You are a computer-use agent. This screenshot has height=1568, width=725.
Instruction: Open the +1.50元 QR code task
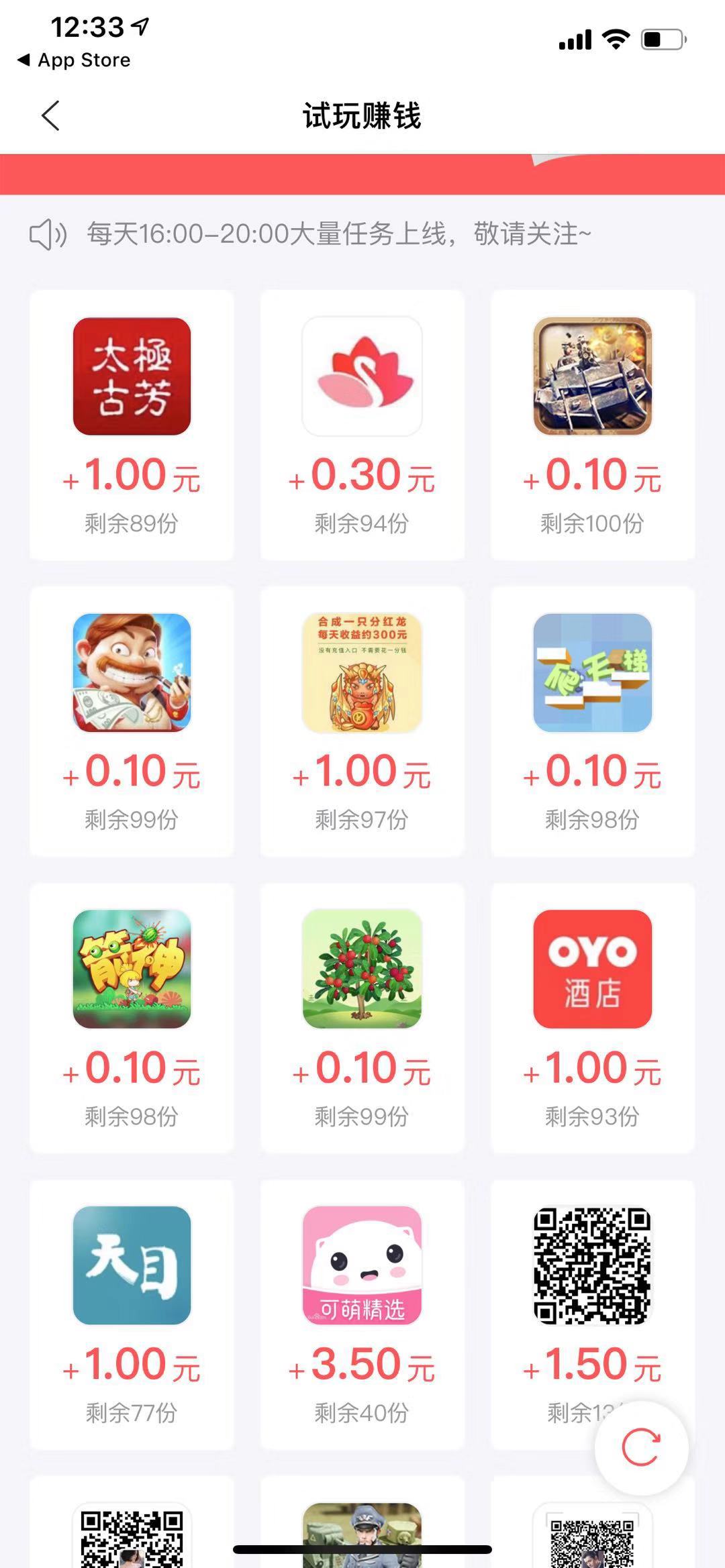tap(592, 1266)
